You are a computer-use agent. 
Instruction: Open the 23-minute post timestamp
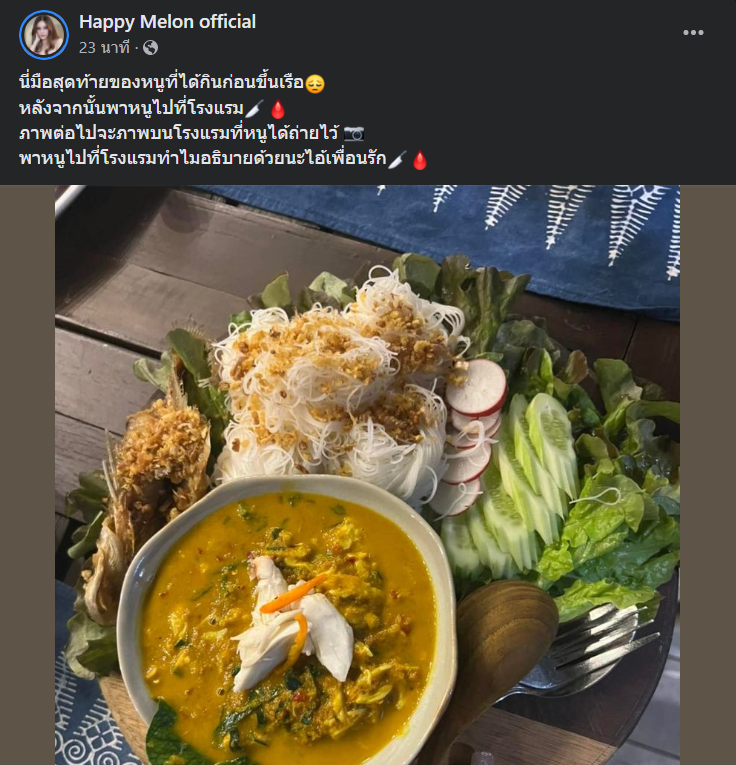[105, 47]
